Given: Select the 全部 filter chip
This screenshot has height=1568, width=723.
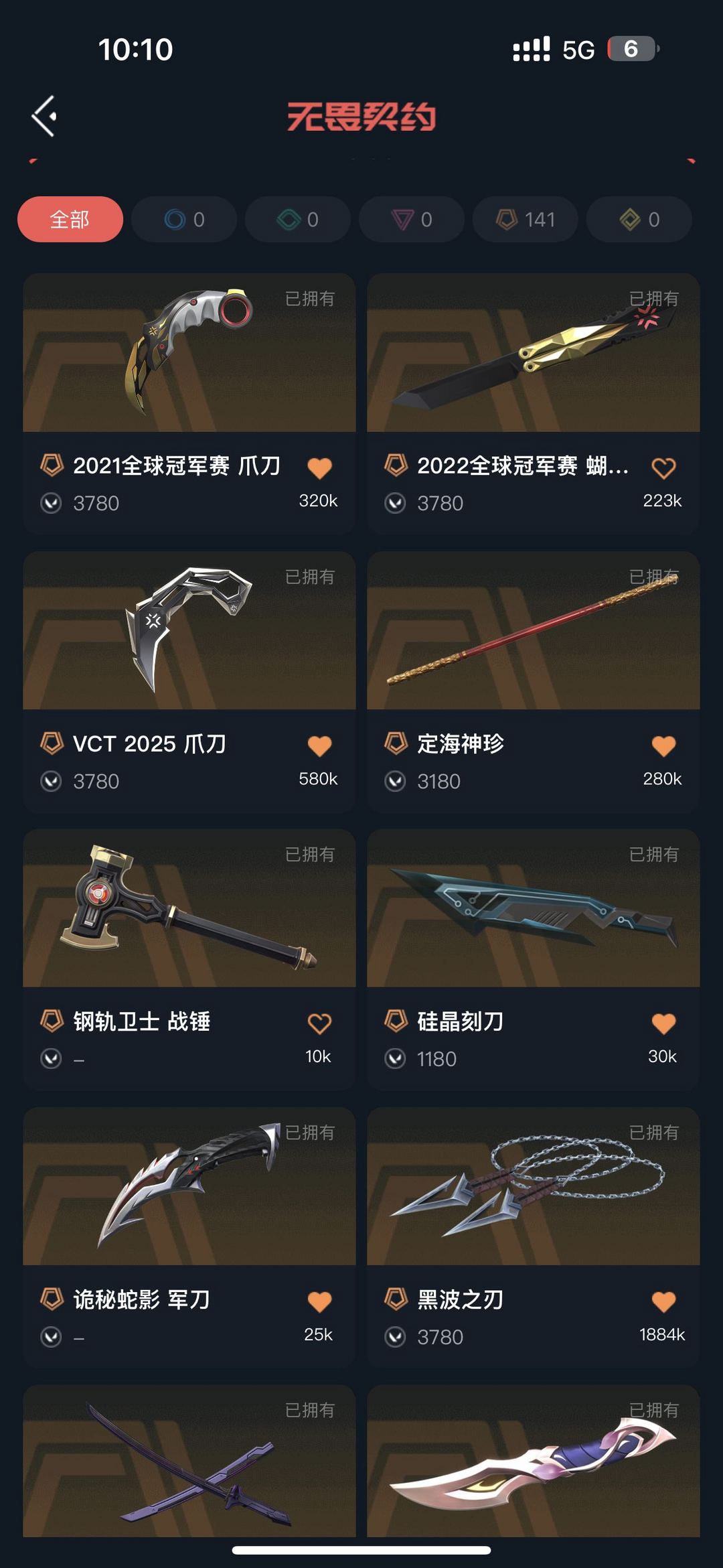Looking at the screenshot, I should pos(70,219).
